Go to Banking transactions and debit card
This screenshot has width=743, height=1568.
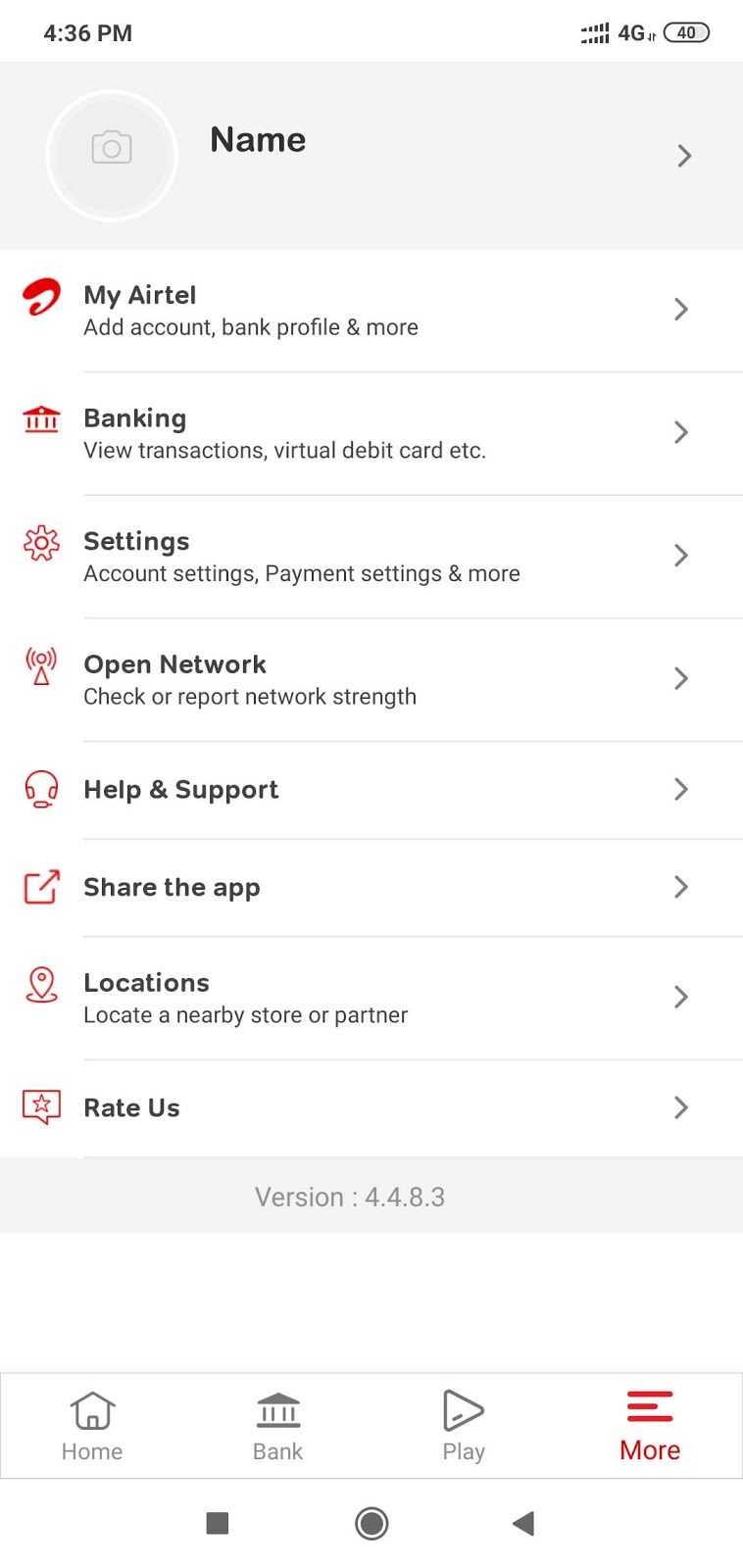pyautogui.click(x=372, y=433)
